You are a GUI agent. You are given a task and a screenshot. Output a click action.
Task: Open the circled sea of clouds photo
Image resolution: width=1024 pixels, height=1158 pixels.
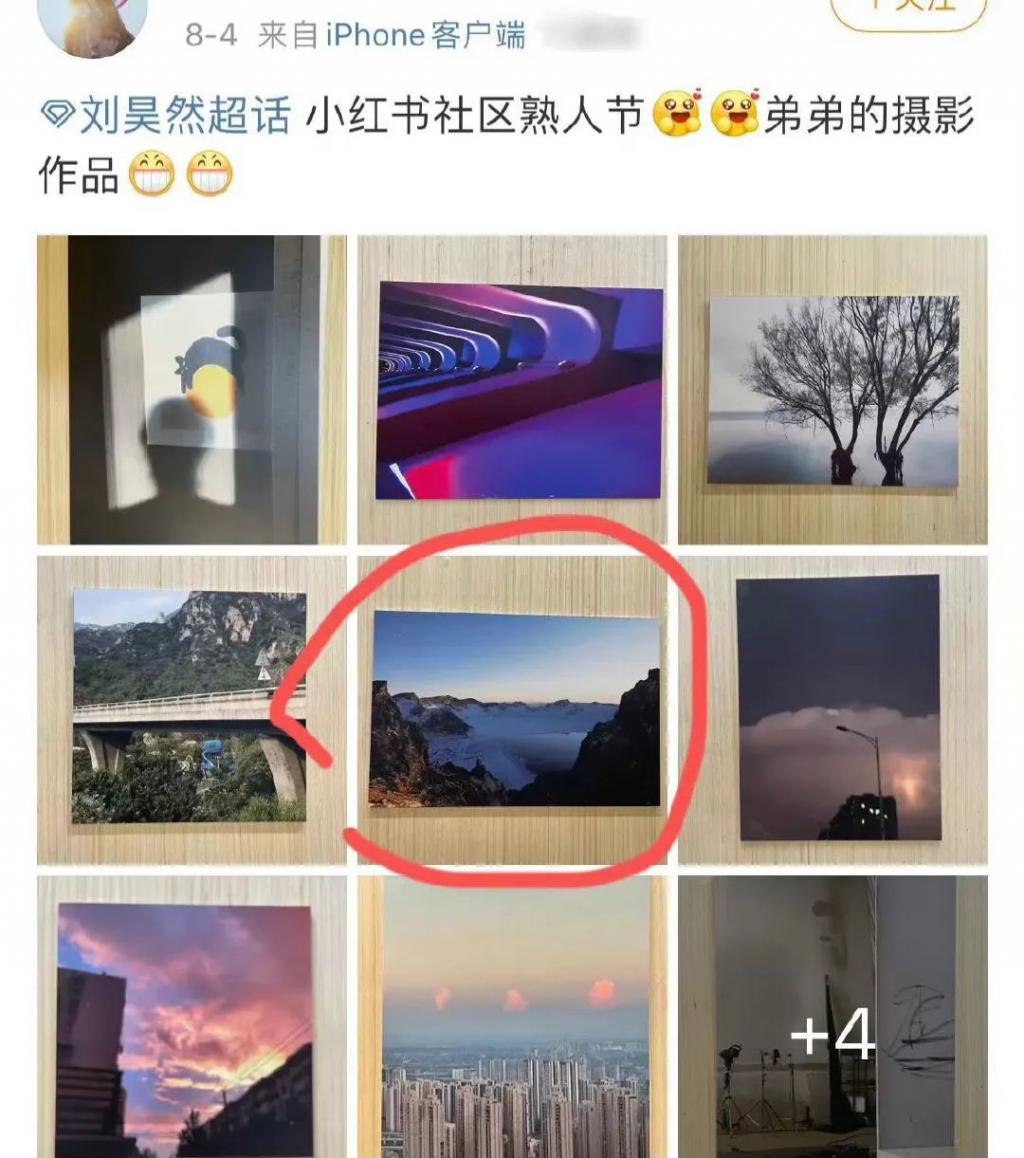(x=514, y=708)
